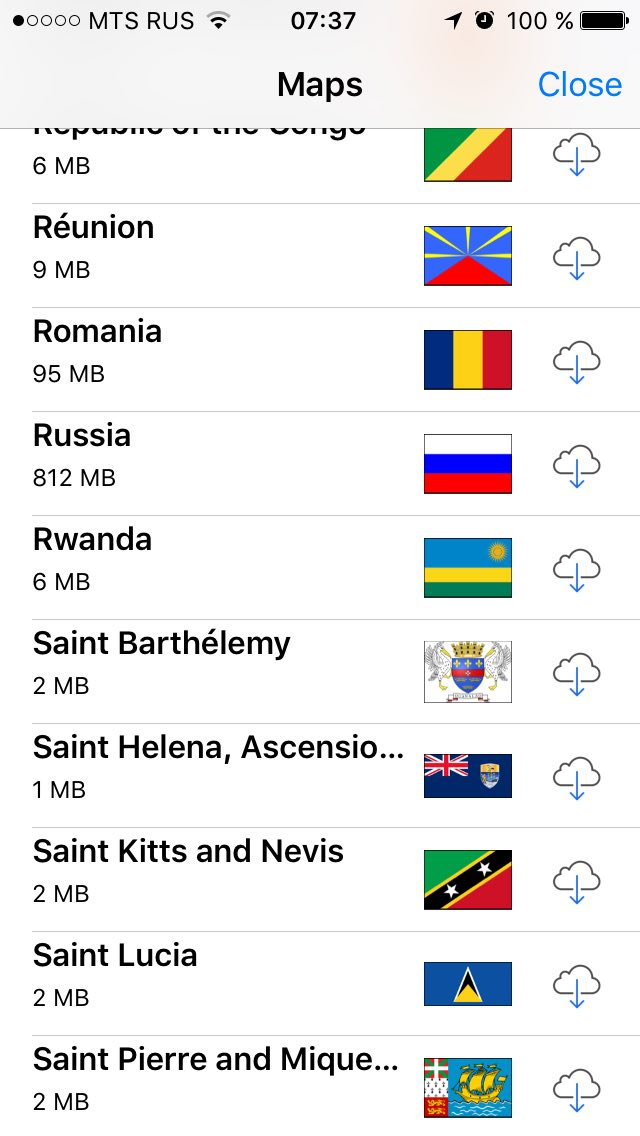Download Saint Pierre and Miquelon map

click(x=576, y=1089)
